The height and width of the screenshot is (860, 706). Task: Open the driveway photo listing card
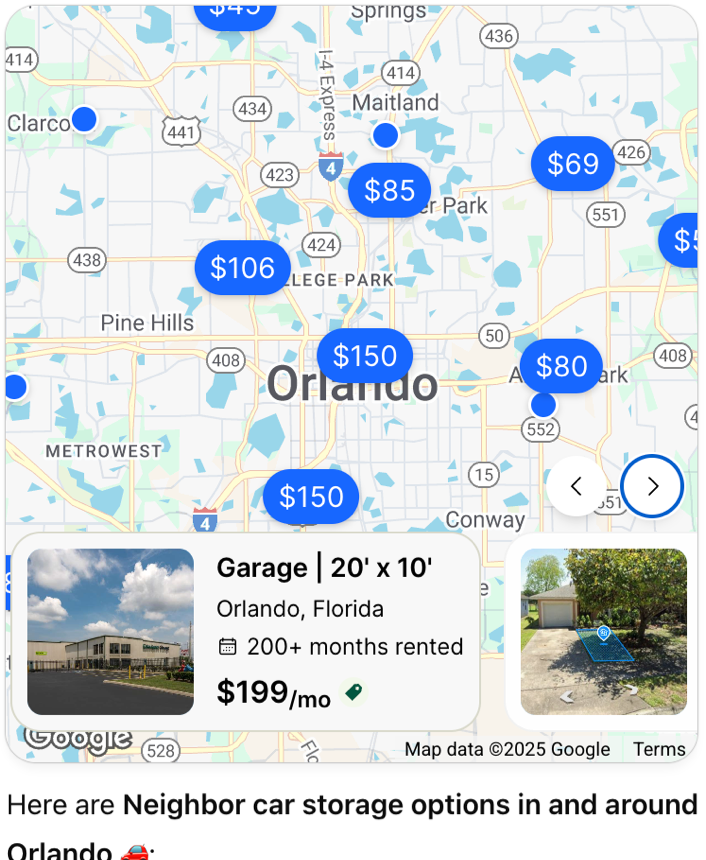[x=603, y=631]
